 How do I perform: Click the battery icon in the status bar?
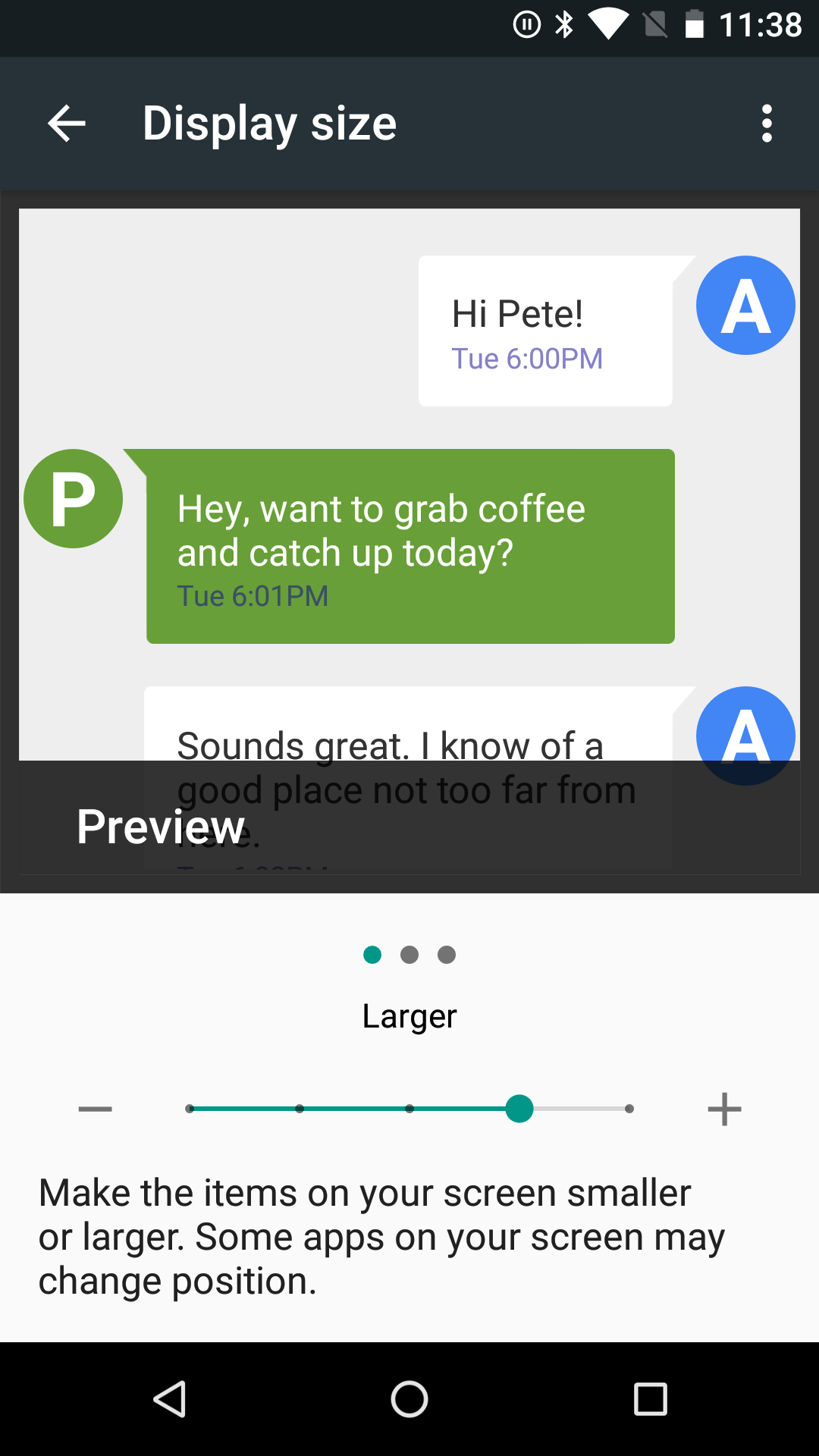pos(695,25)
